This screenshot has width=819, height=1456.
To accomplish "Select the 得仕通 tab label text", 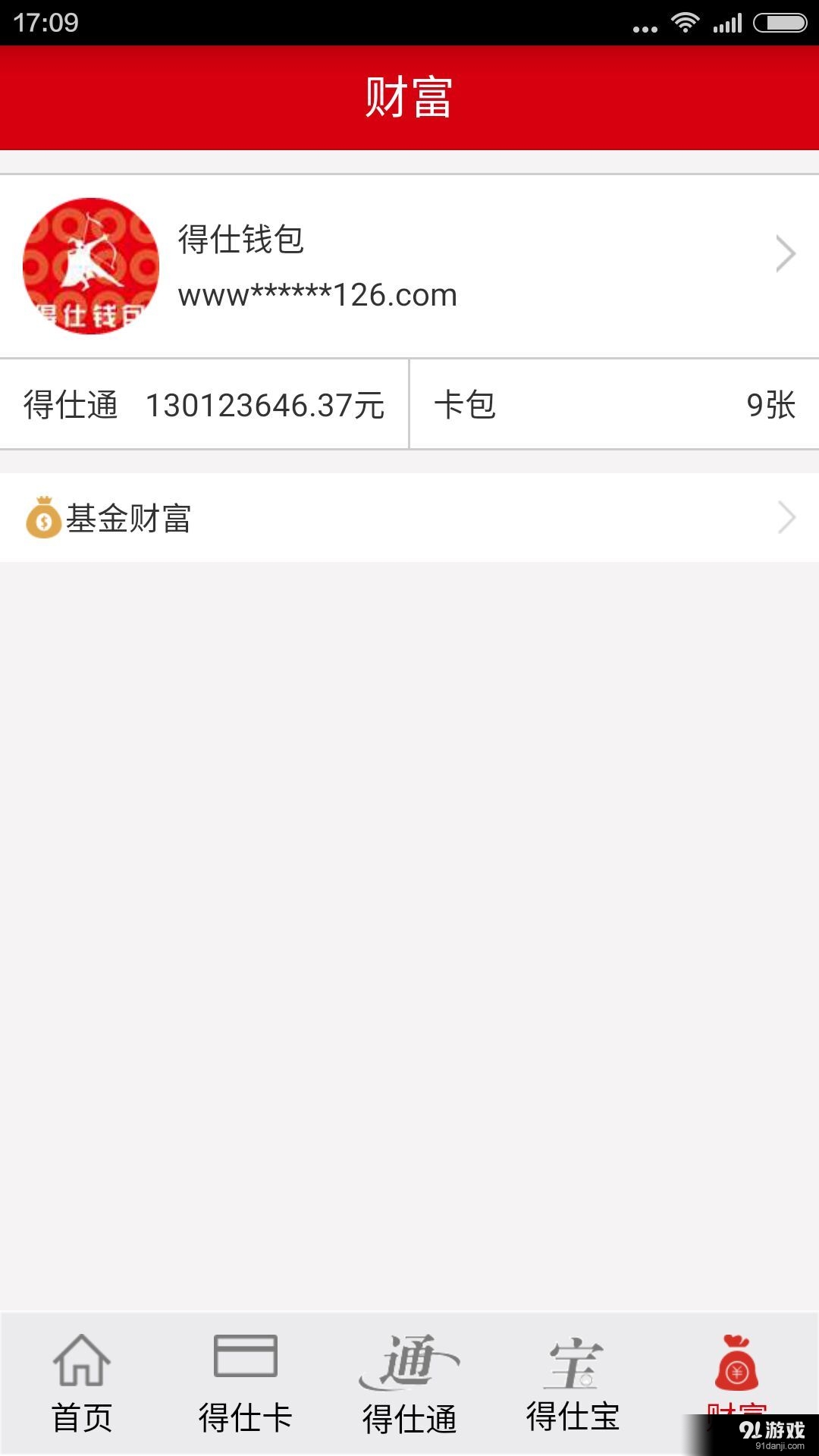I will pyautogui.click(x=409, y=1410).
